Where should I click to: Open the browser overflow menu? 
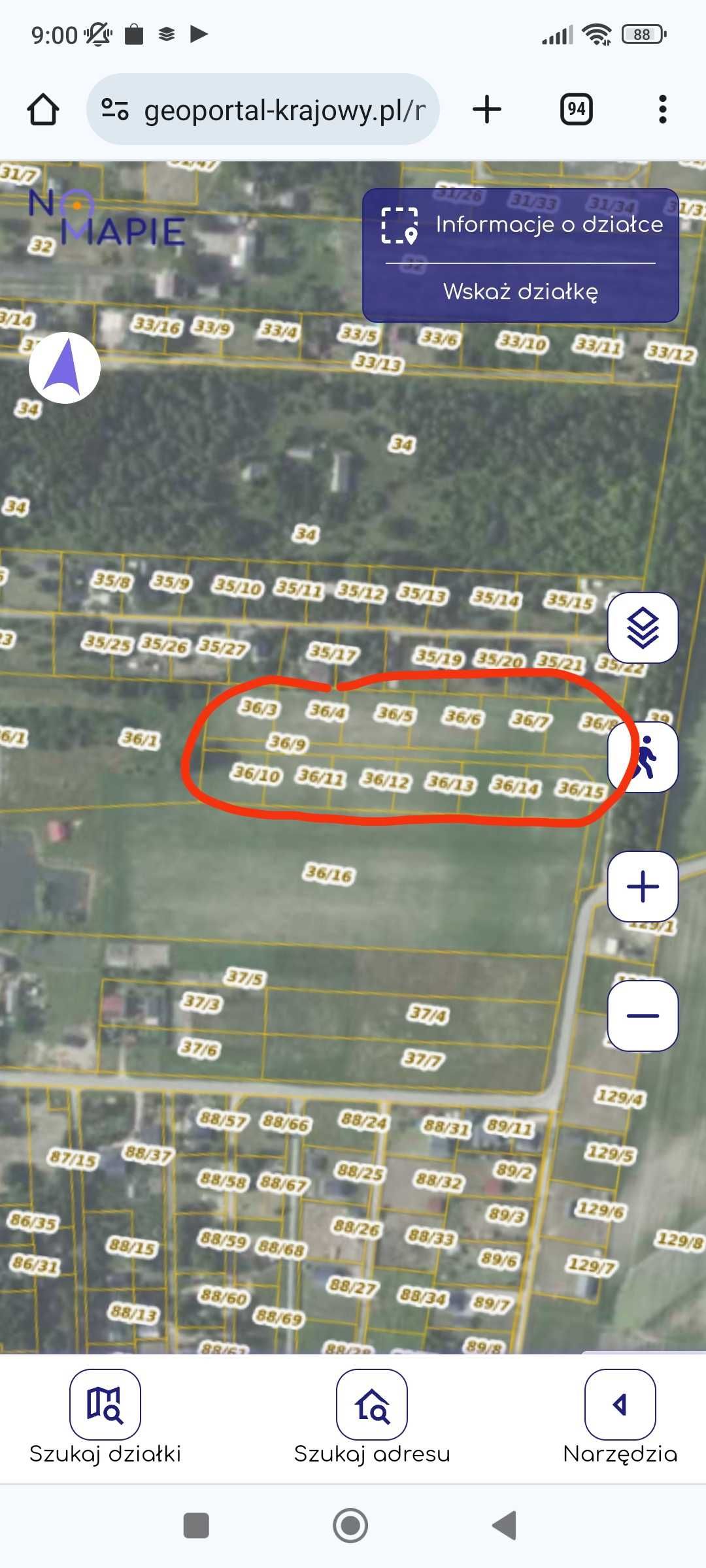click(x=662, y=109)
